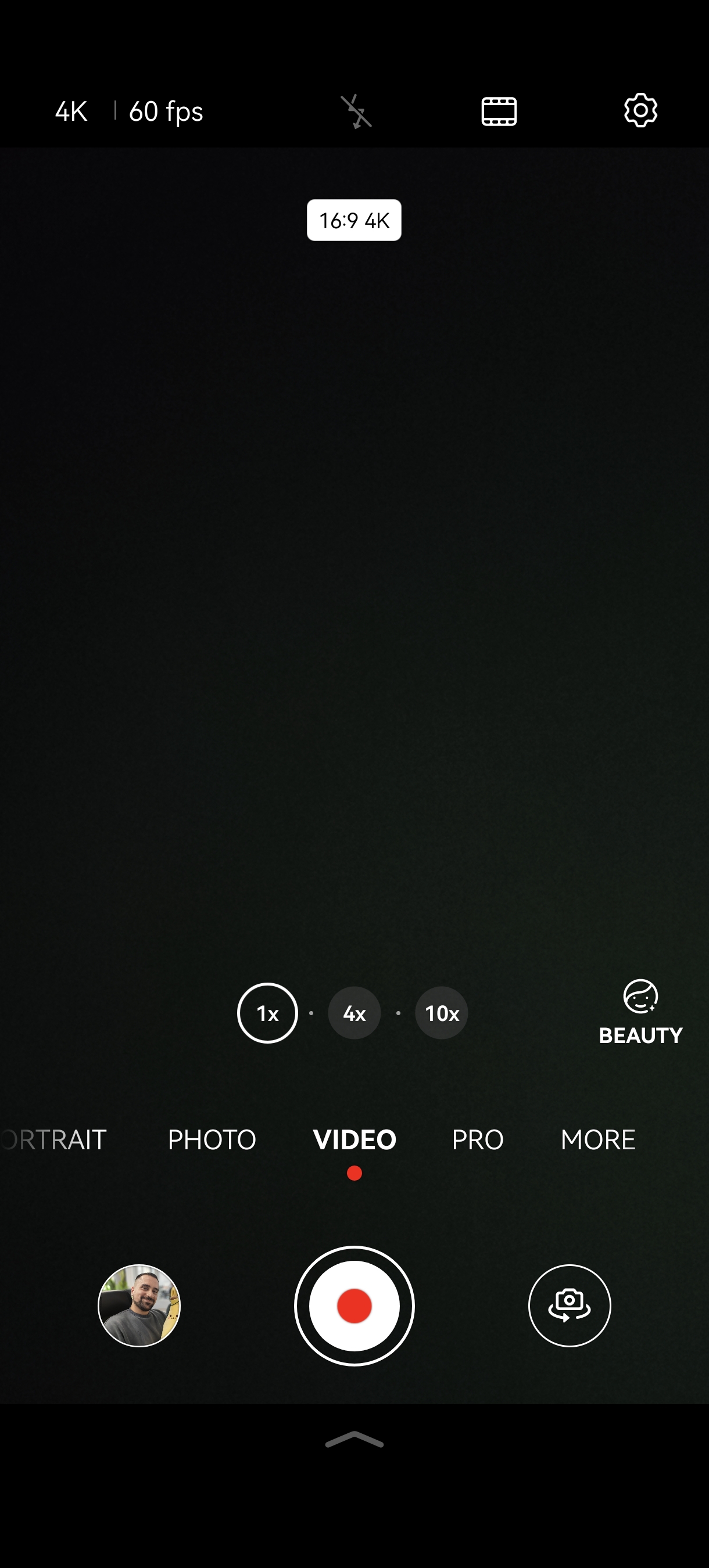Start recording video
The image size is (709, 1568).
[x=354, y=1306]
